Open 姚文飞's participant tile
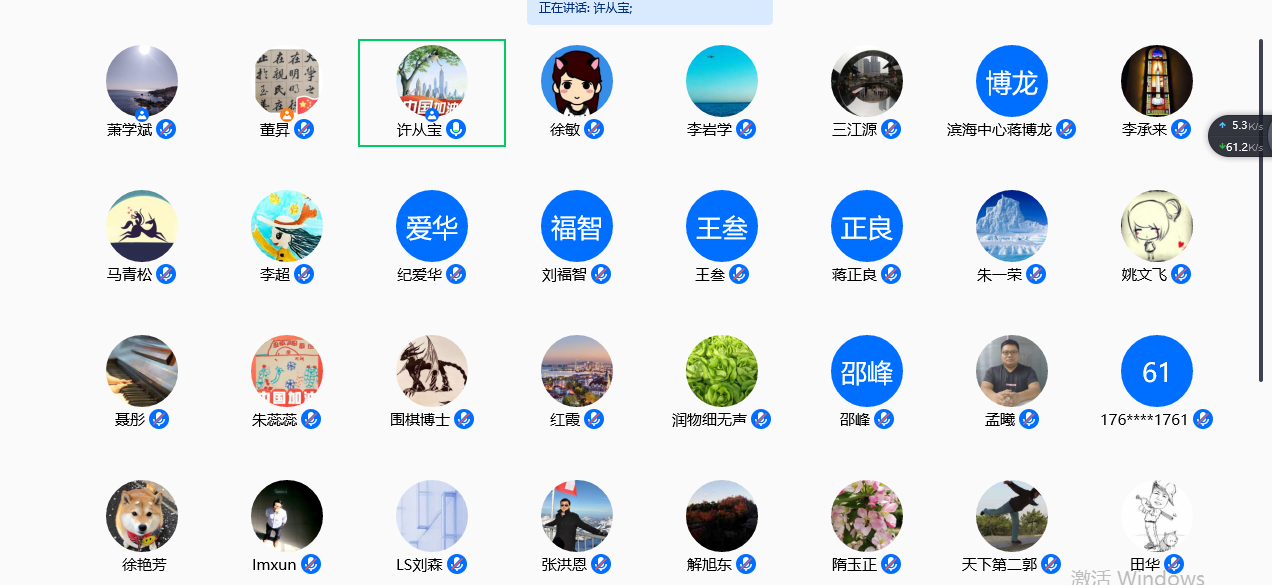The image size is (1272, 585). click(1157, 227)
